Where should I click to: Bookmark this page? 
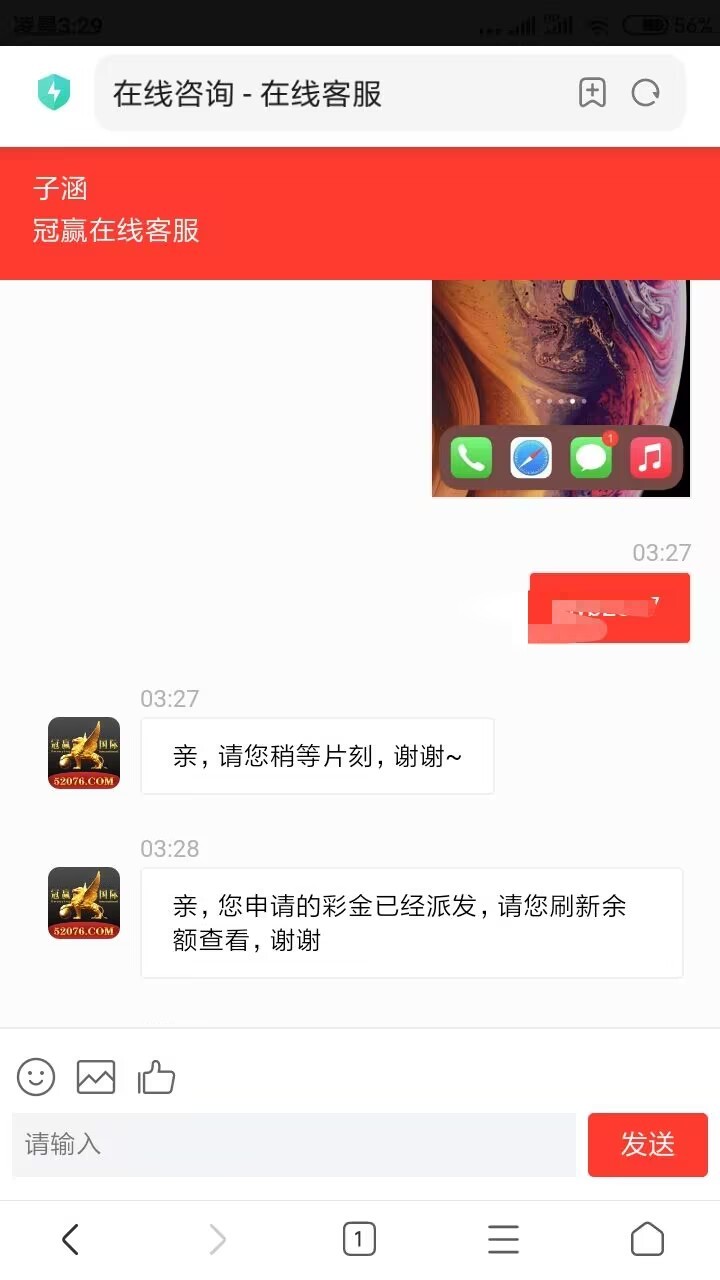pos(593,93)
